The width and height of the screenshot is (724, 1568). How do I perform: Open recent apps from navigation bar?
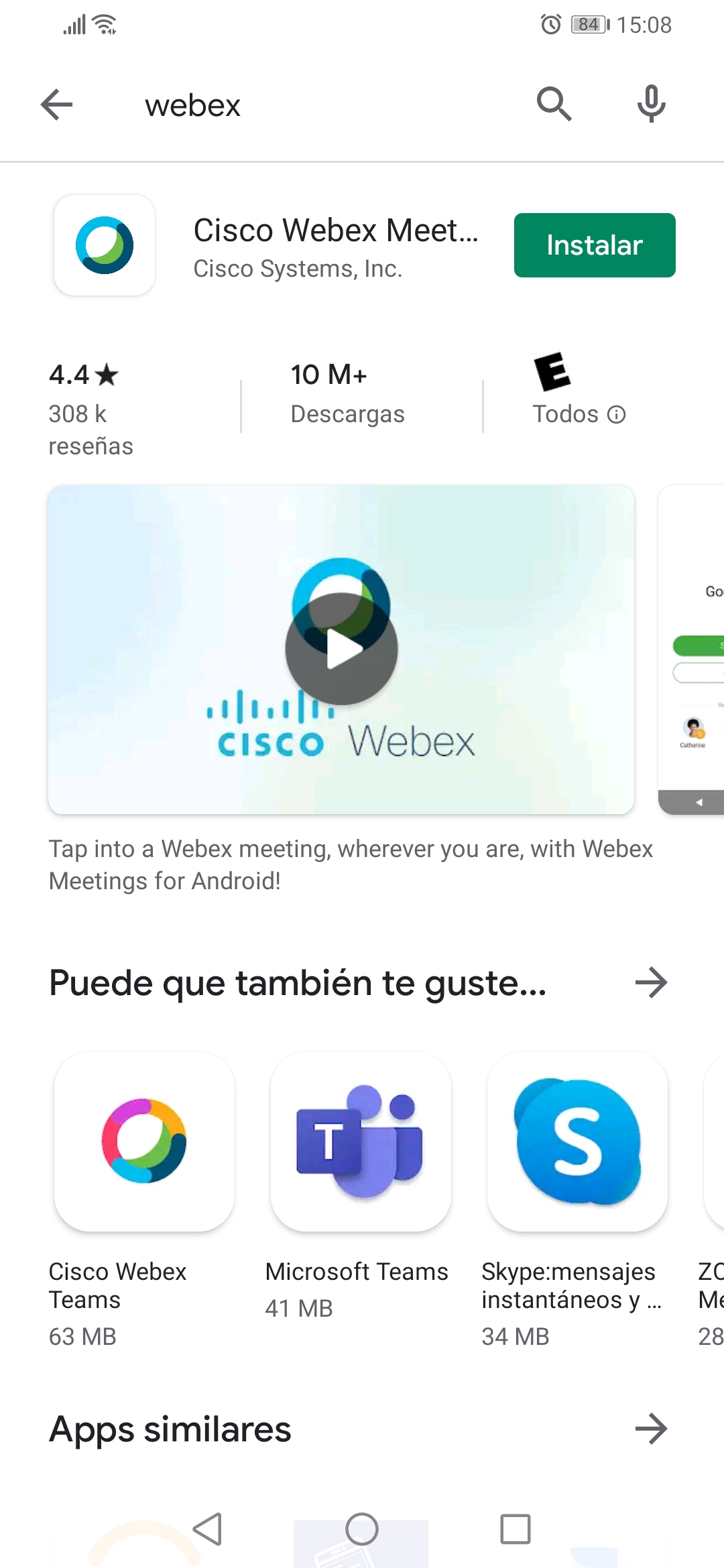[516, 1529]
